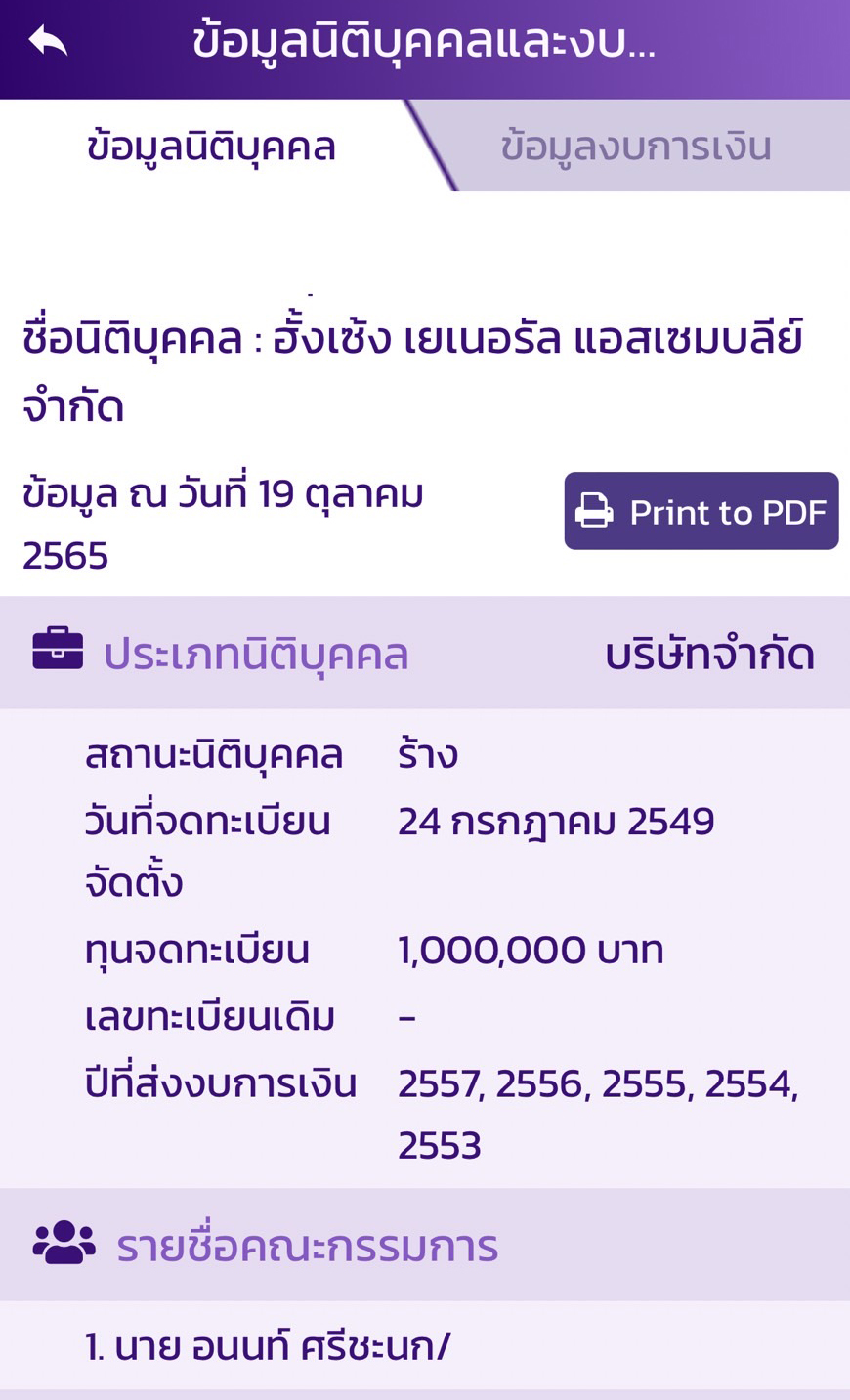Select the registered capital 1,000,000 บาท value
The width and height of the screenshot is (850, 1400).
point(530,949)
